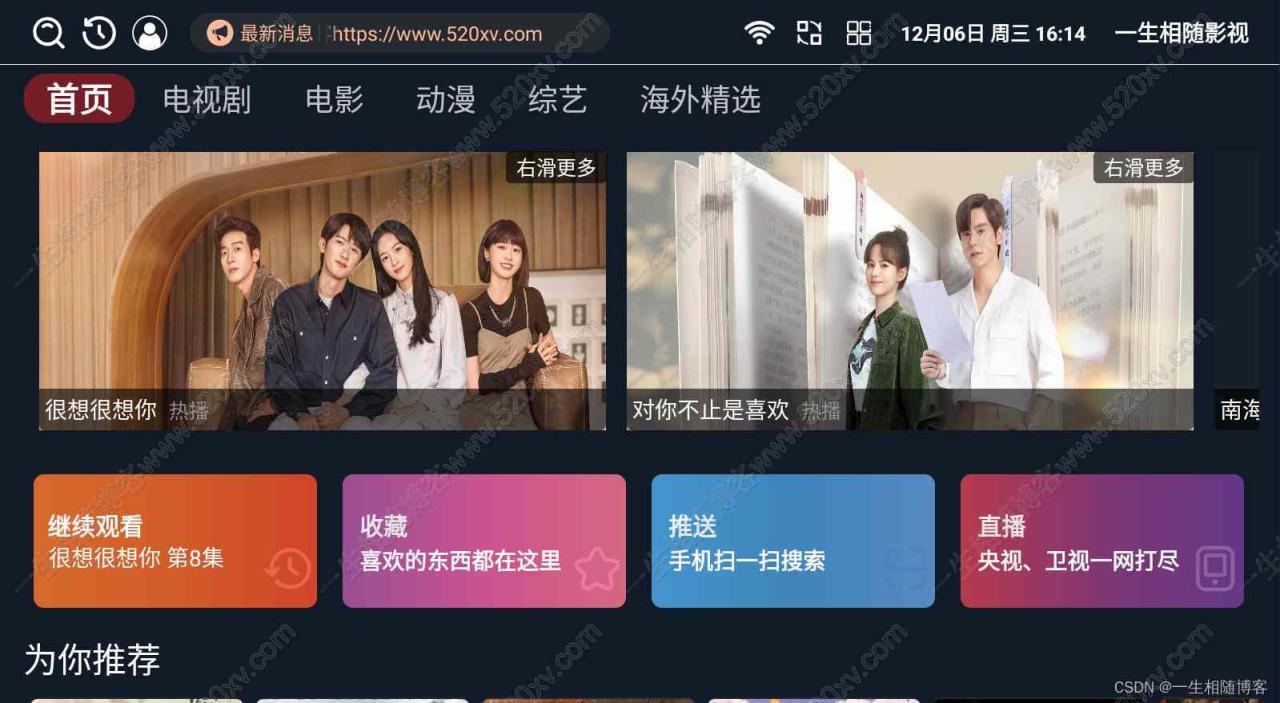Switch to the 海外精选 tab
Viewport: 1280px width, 703px height.
point(700,99)
